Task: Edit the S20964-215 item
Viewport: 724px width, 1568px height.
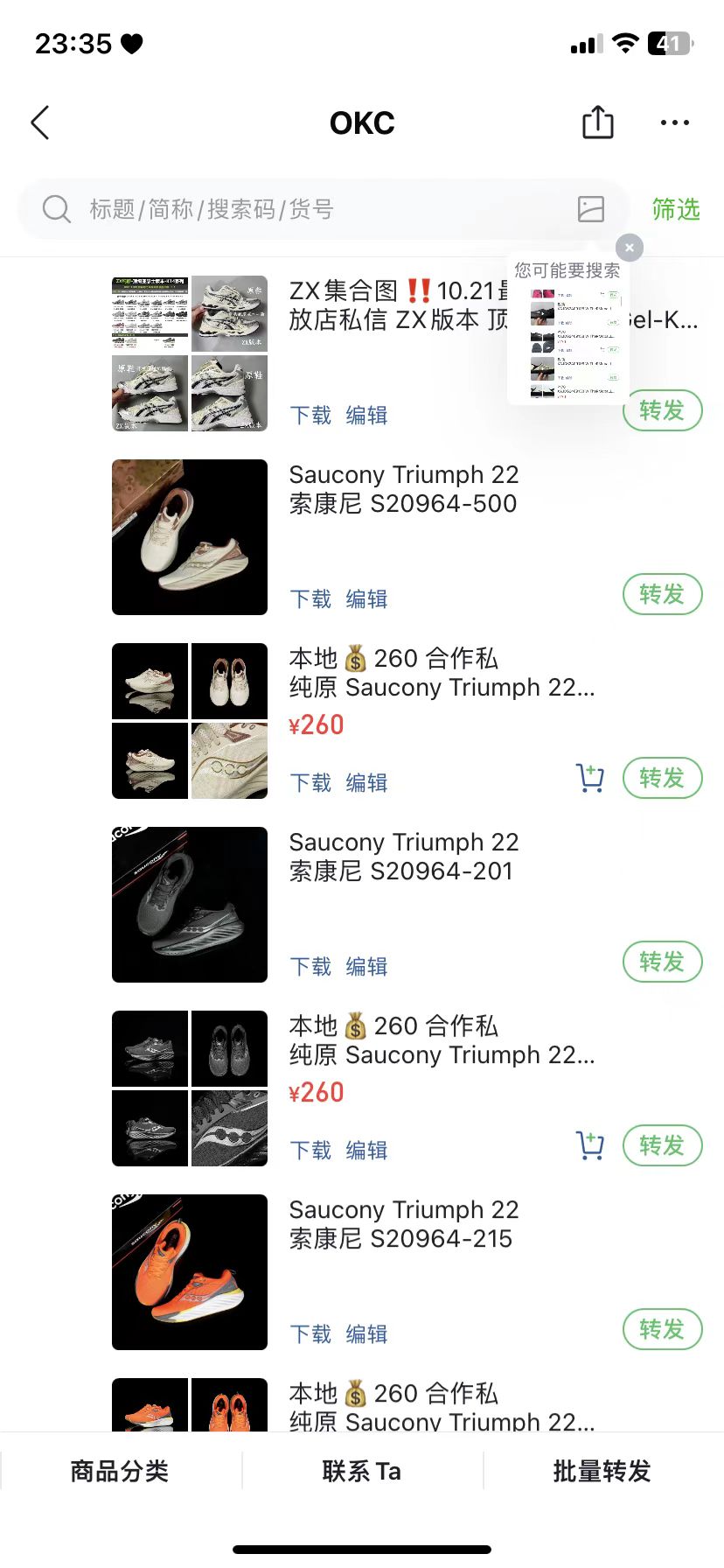Action: (366, 1333)
